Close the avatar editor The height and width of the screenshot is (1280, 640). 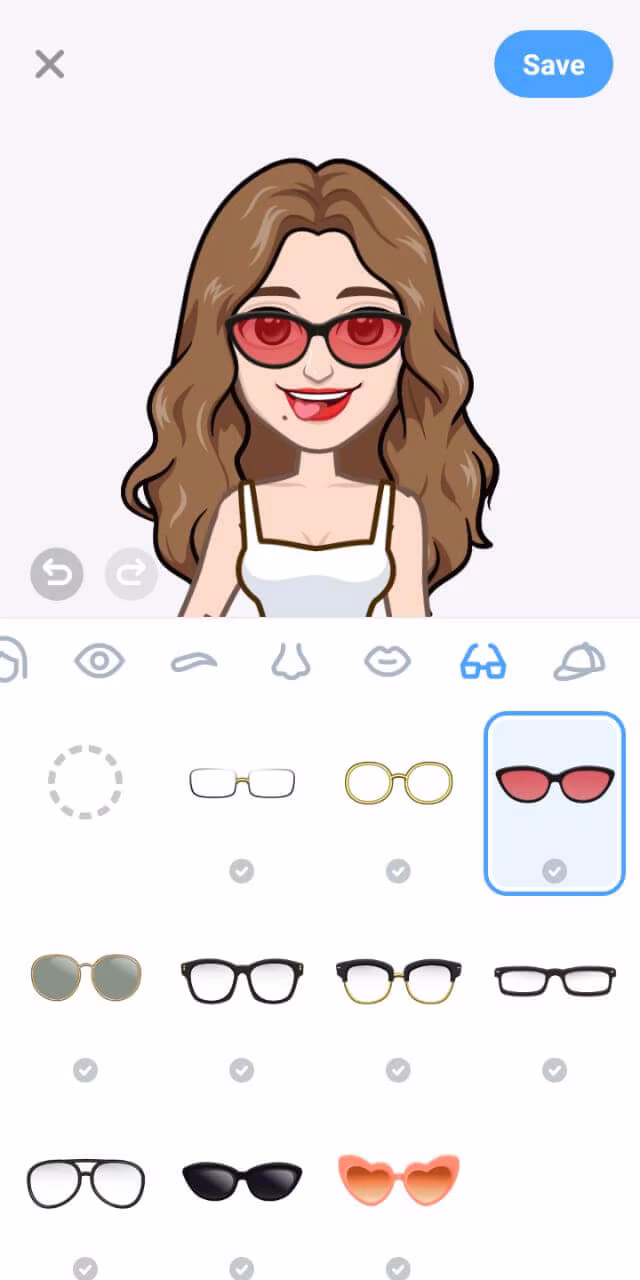[x=49, y=65]
